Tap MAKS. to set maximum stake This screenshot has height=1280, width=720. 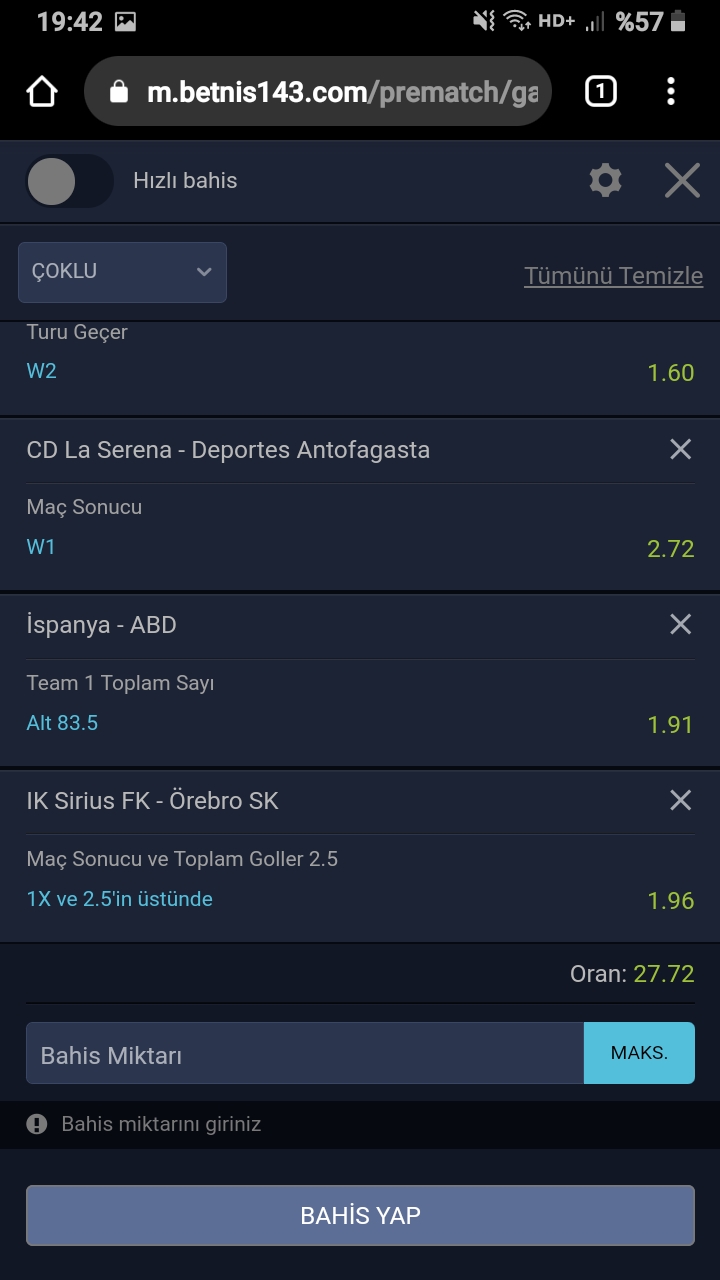click(x=639, y=1053)
